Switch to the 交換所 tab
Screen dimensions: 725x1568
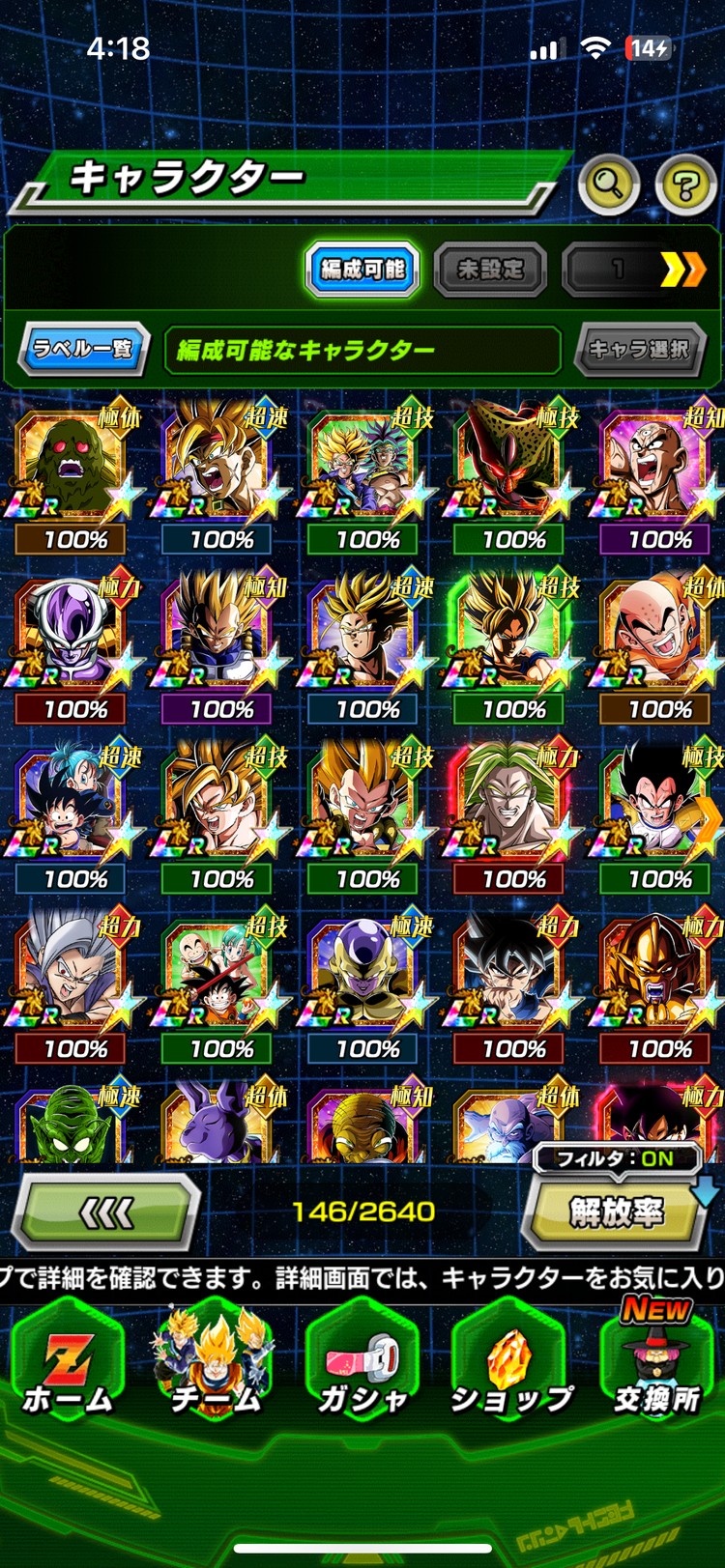pyautogui.click(x=657, y=1364)
